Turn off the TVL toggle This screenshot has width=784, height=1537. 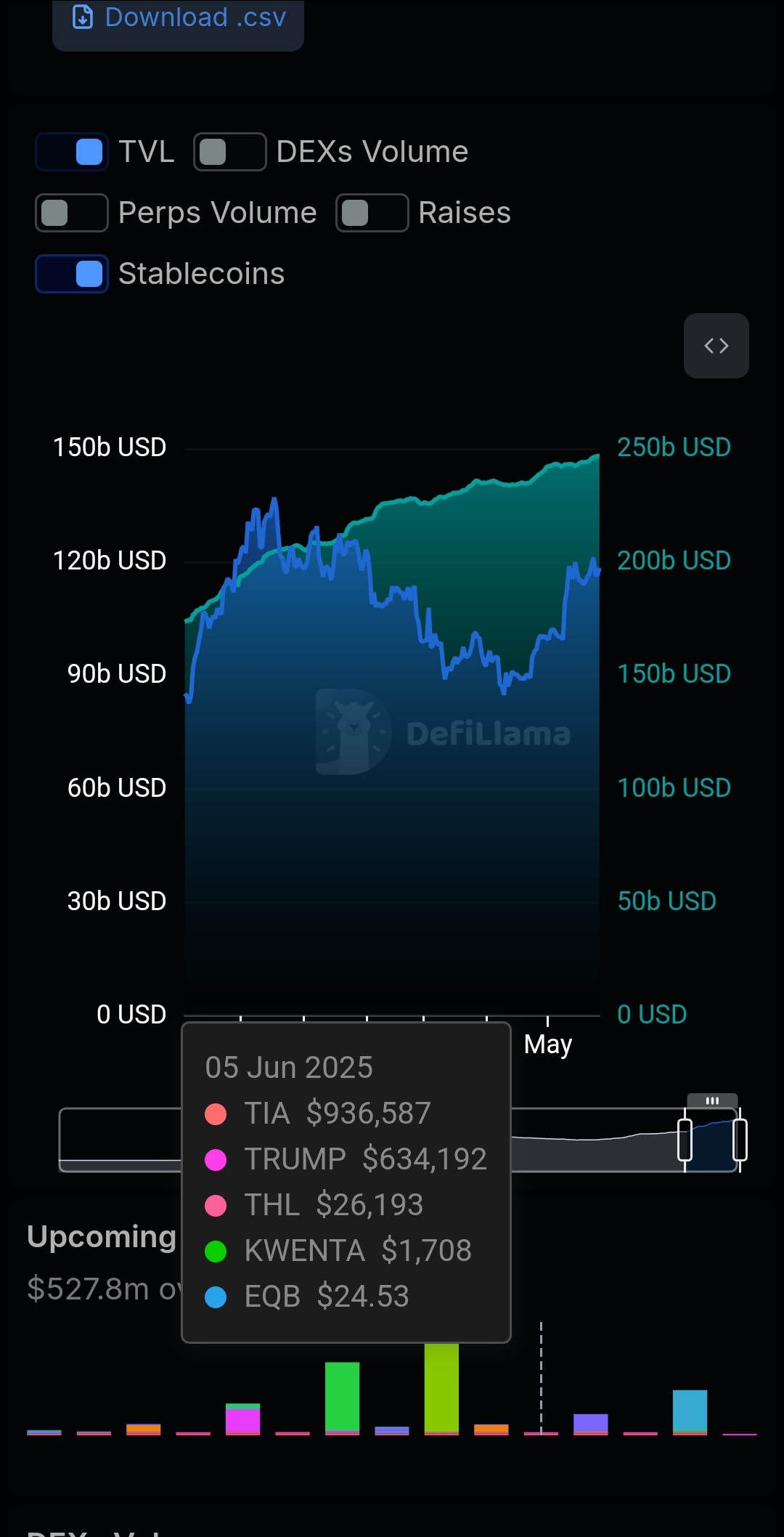72,152
